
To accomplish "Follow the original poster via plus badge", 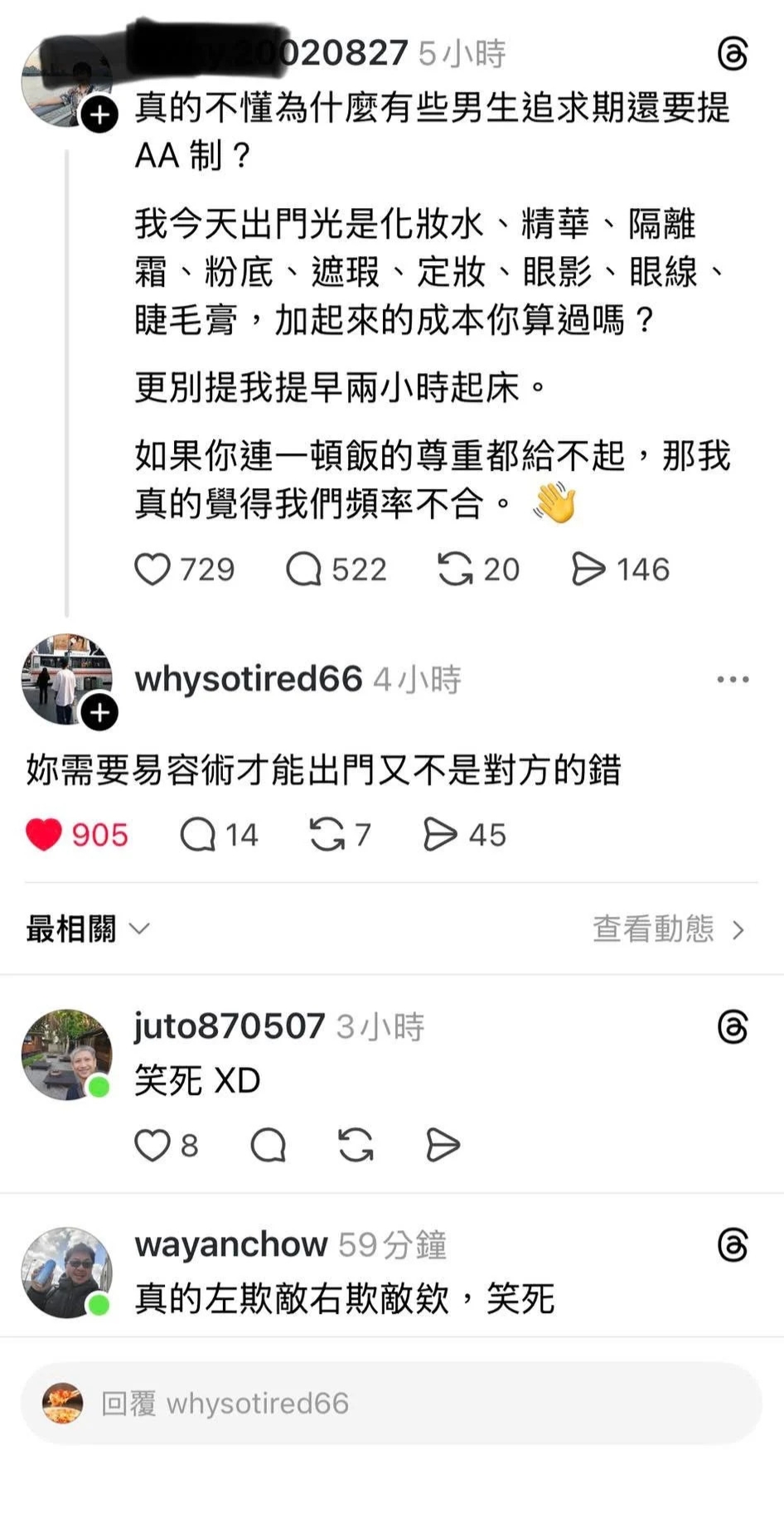I will 99,115.
